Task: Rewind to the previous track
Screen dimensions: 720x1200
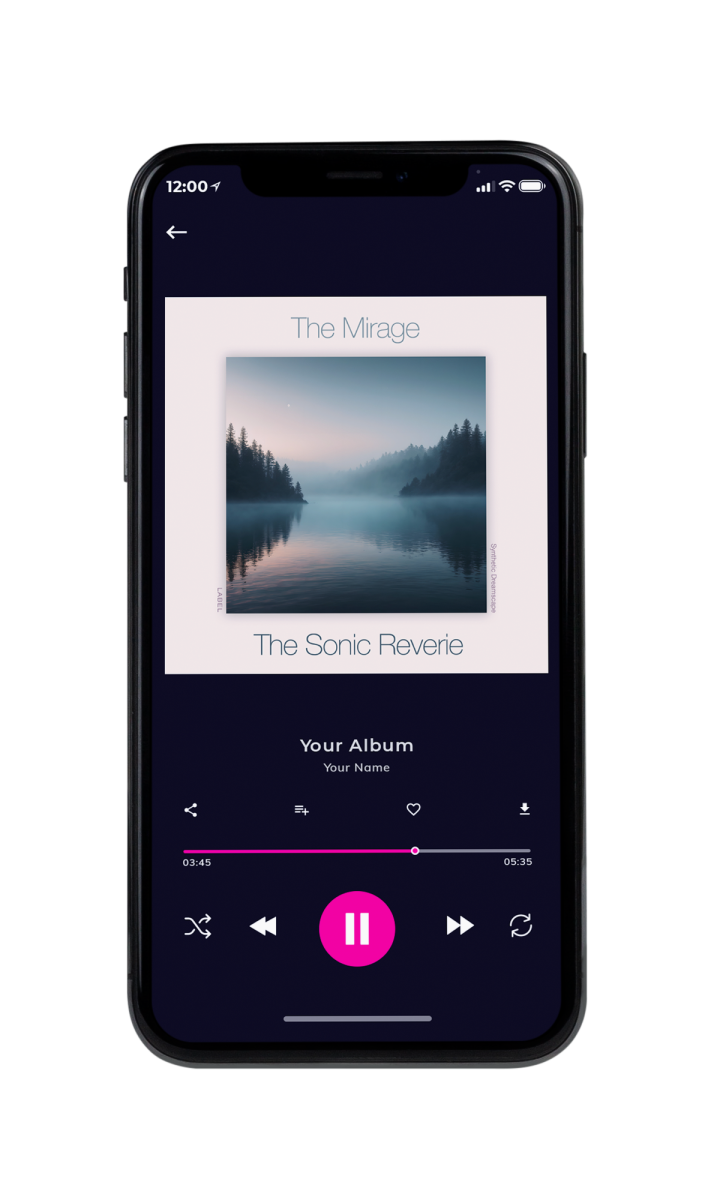Action: click(263, 927)
